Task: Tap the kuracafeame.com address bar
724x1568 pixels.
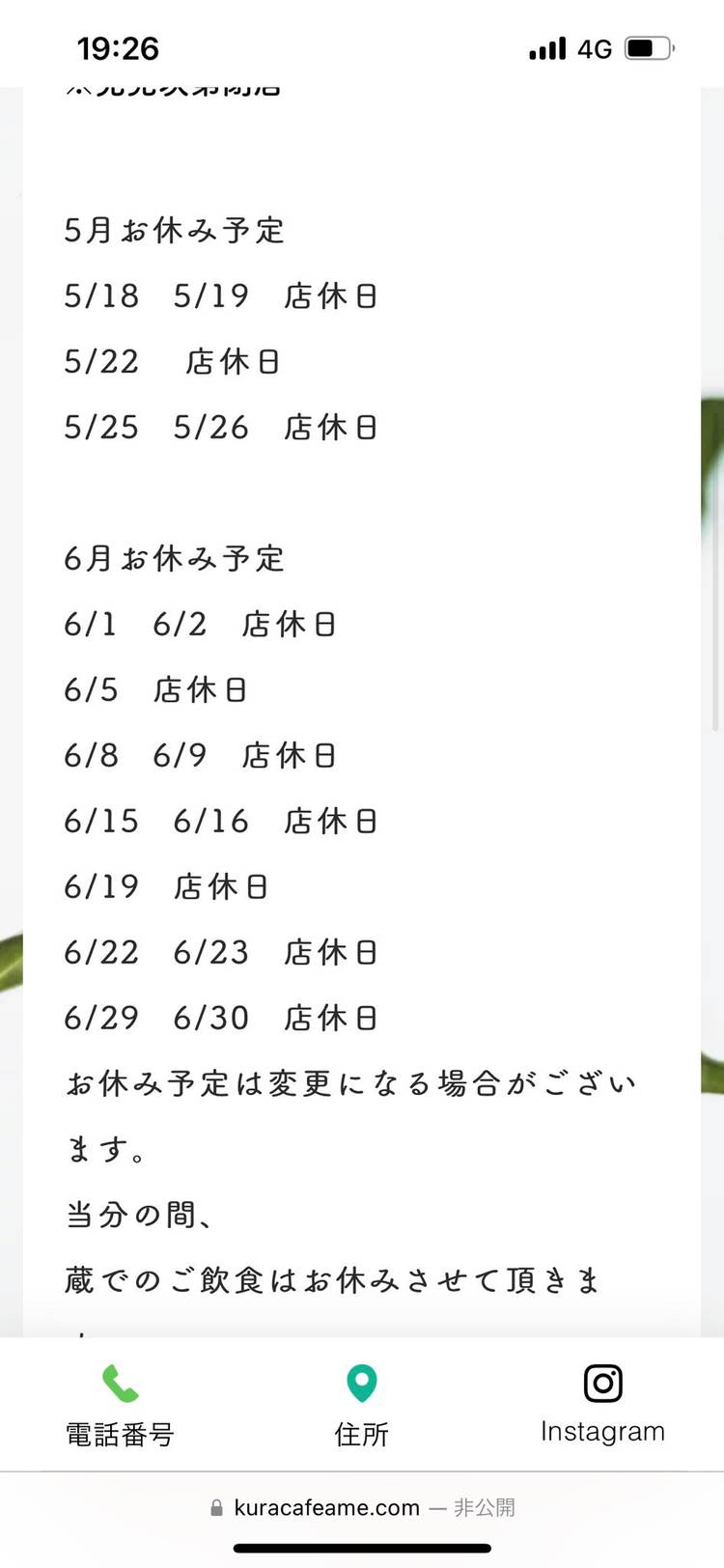Action: (362, 1507)
